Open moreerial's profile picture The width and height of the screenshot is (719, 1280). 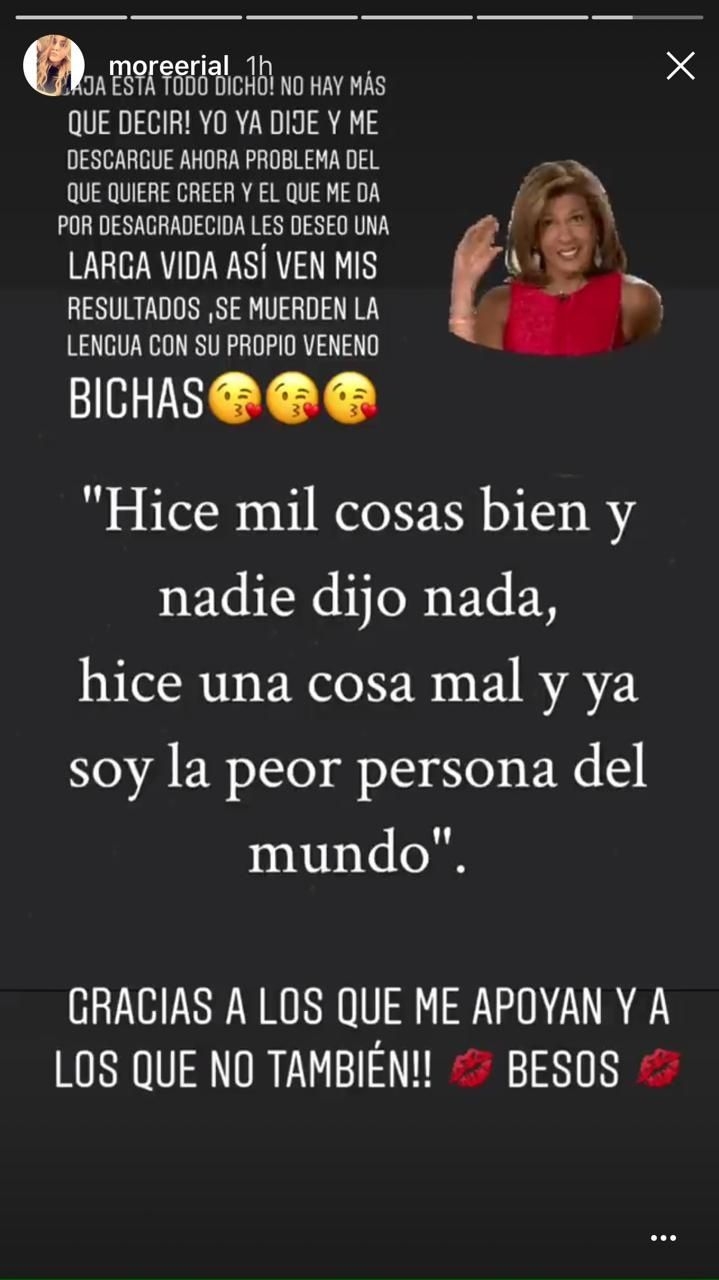53,65
